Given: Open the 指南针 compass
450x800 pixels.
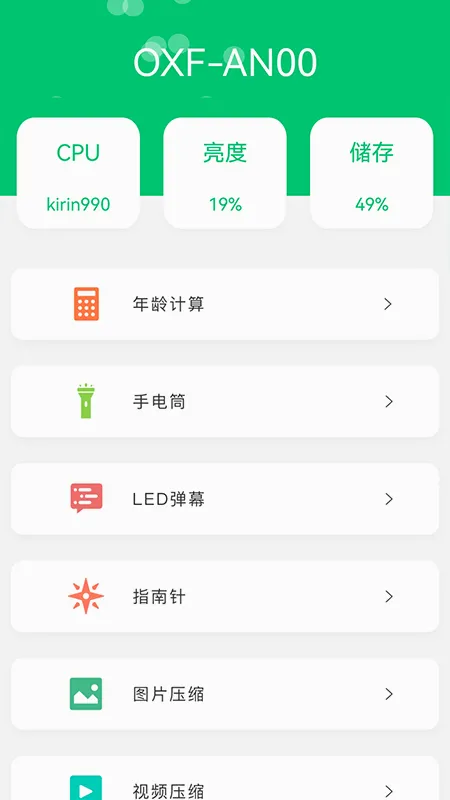Looking at the screenshot, I should tap(224, 596).
